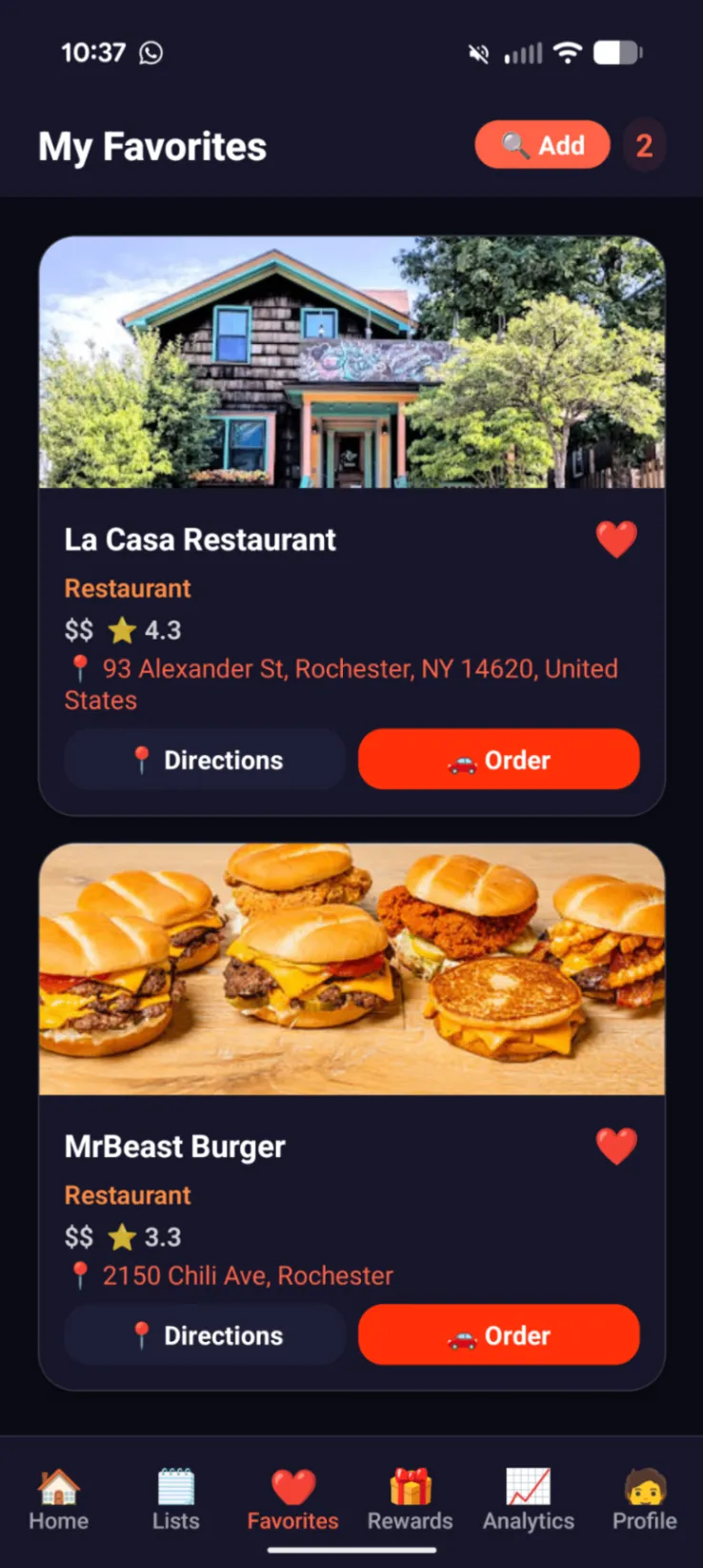The height and width of the screenshot is (1568, 703).
Task: Order from MrBeast Burger
Action: 498,1335
